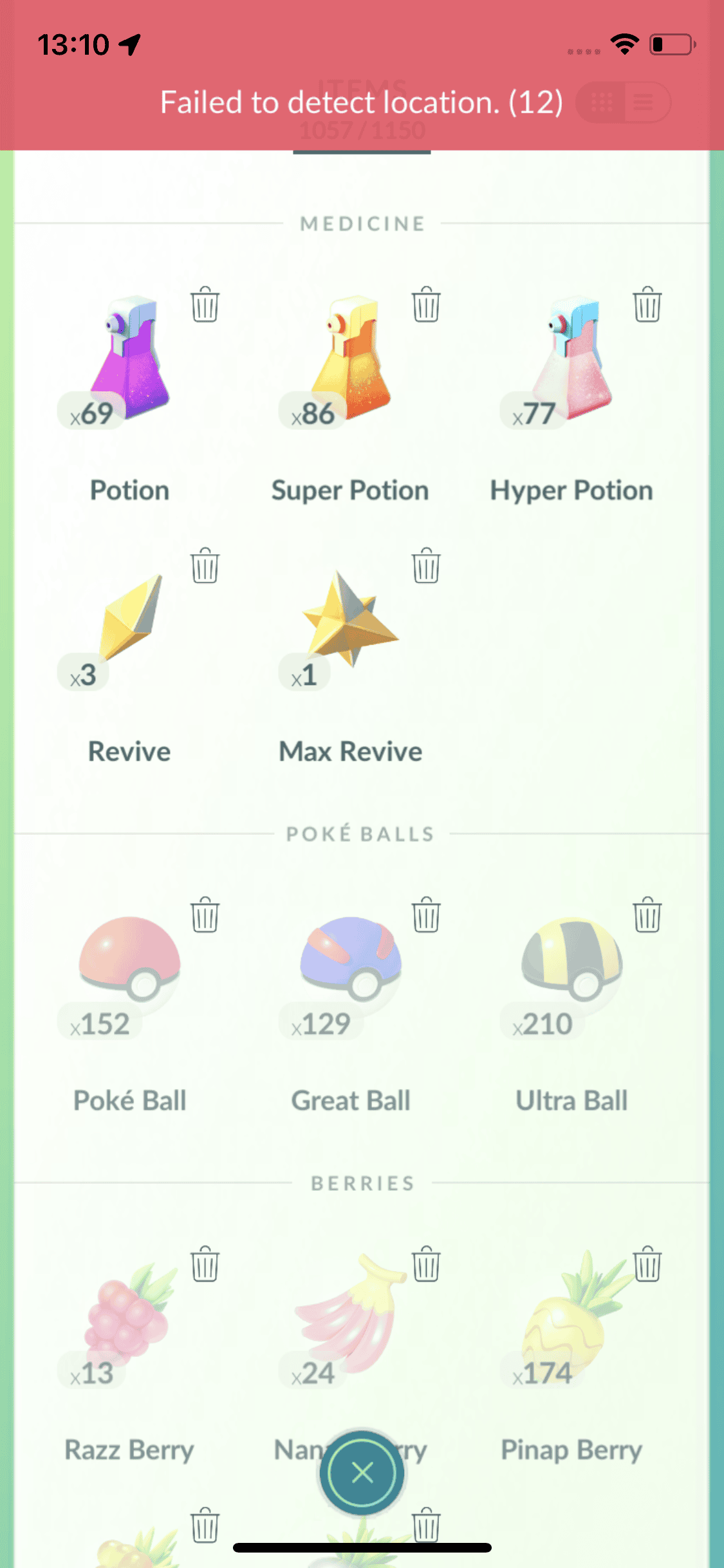Delete Potion using its trash icon
724x1568 pixels.
tap(205, 304)
